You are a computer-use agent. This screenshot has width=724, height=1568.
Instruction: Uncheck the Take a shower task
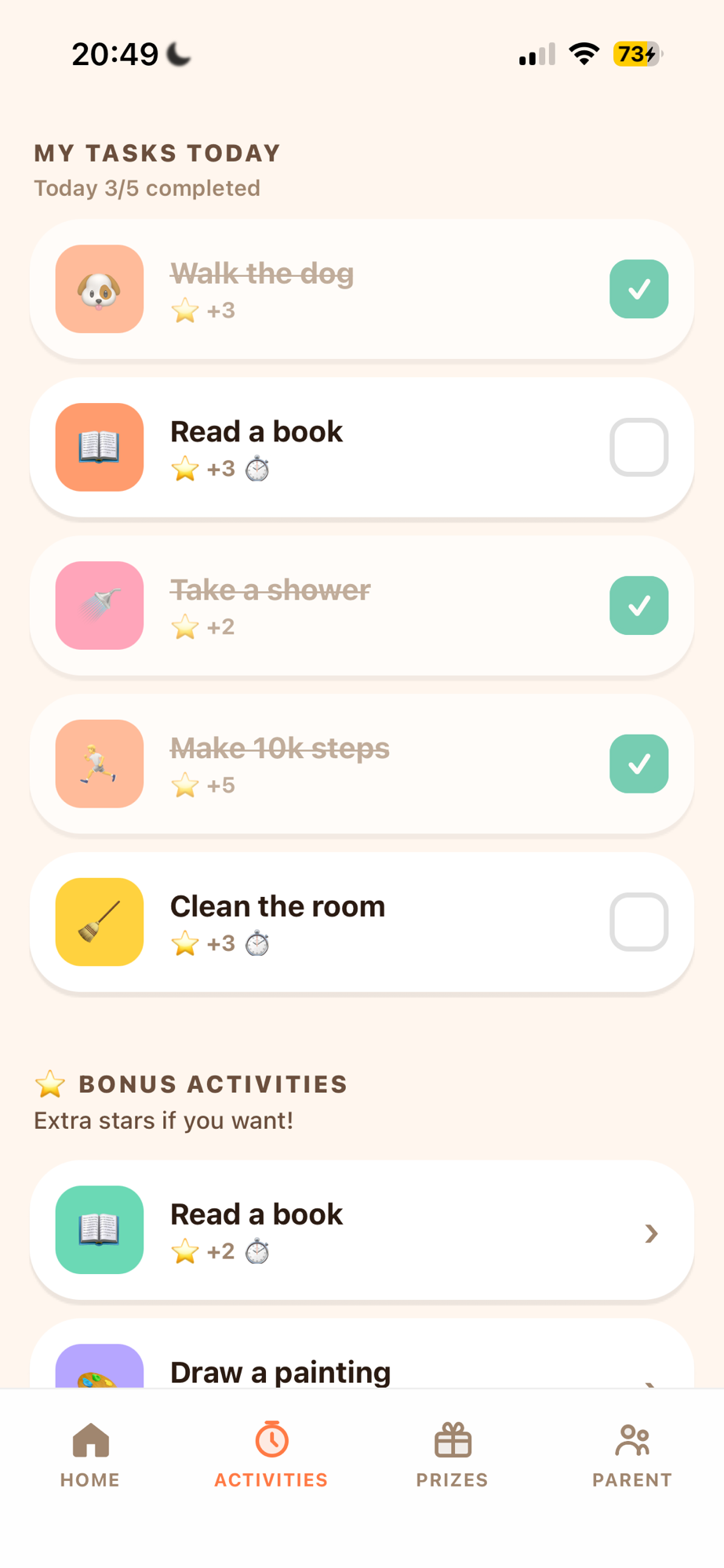click(x=639, y=605)
